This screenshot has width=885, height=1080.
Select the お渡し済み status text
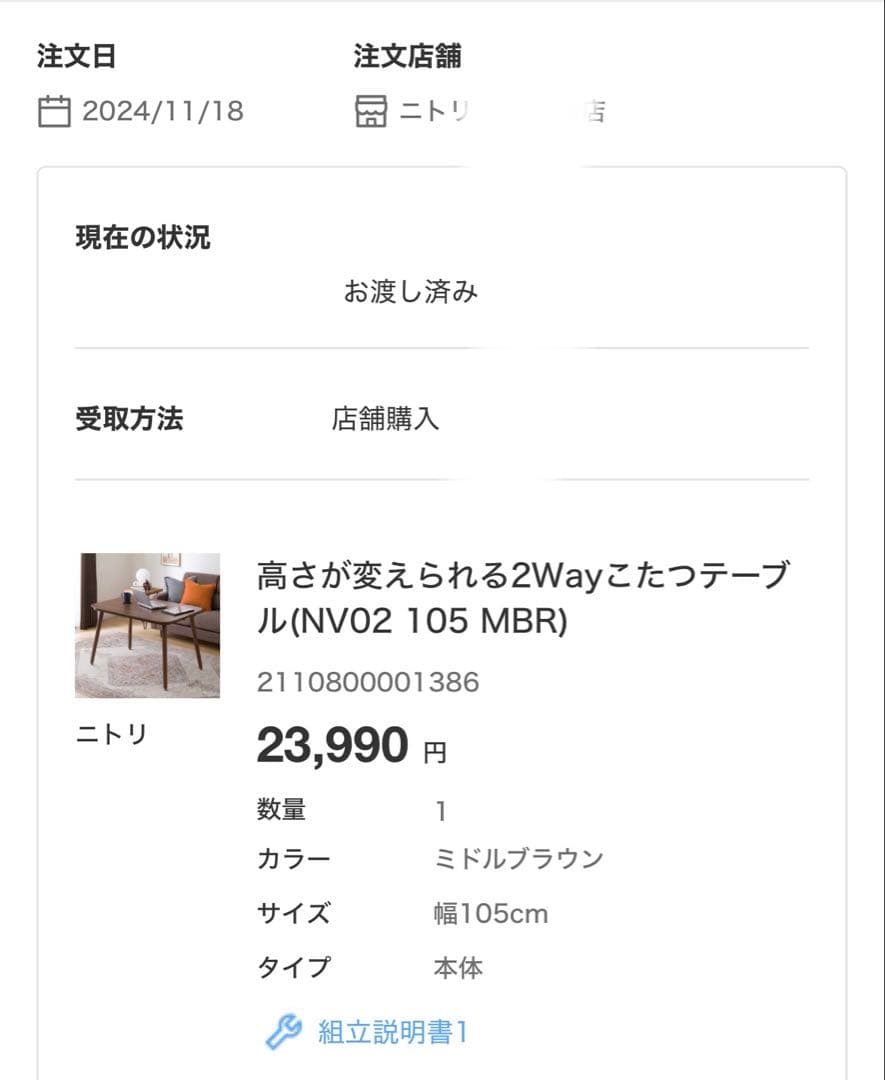(x=412, y=292)
